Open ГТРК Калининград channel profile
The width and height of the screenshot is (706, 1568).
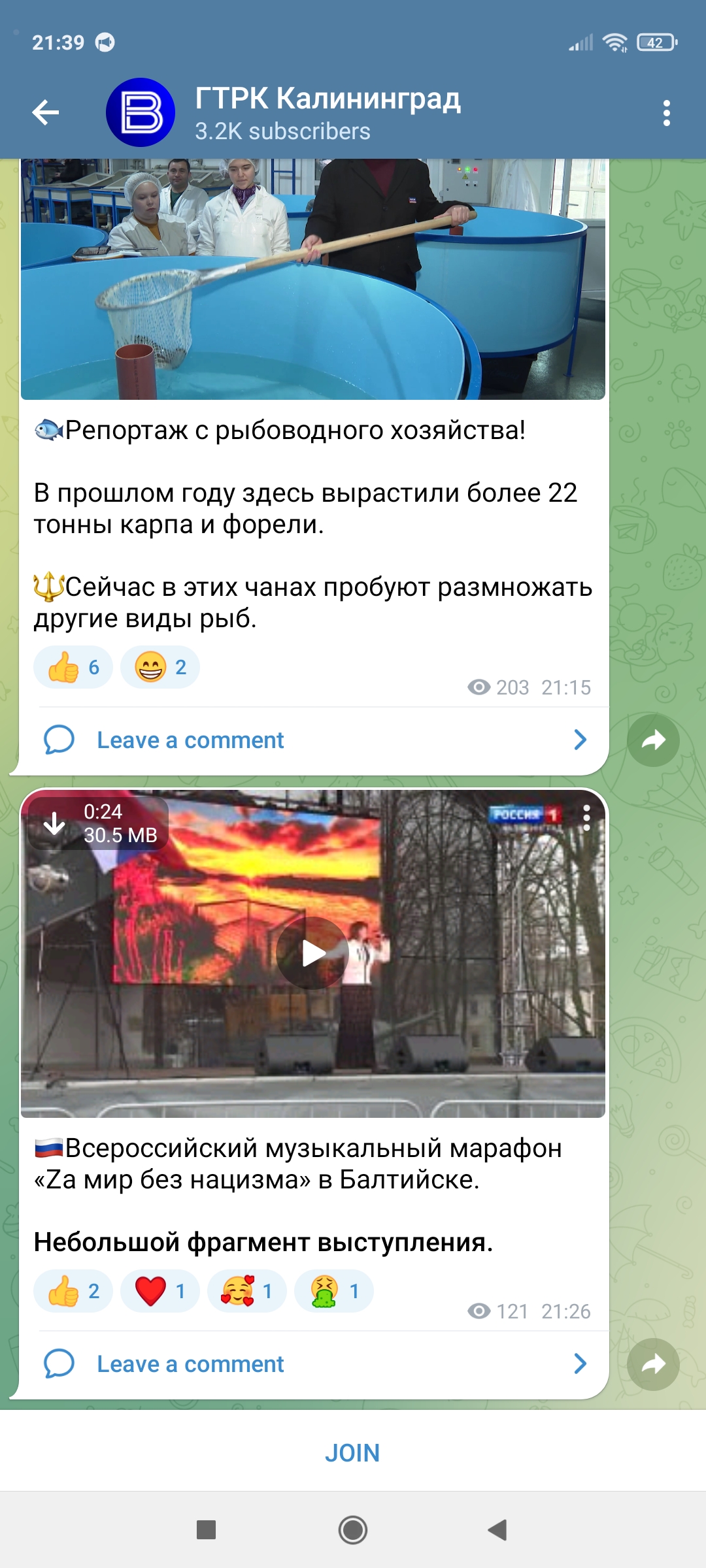click(x=327, y=112)
